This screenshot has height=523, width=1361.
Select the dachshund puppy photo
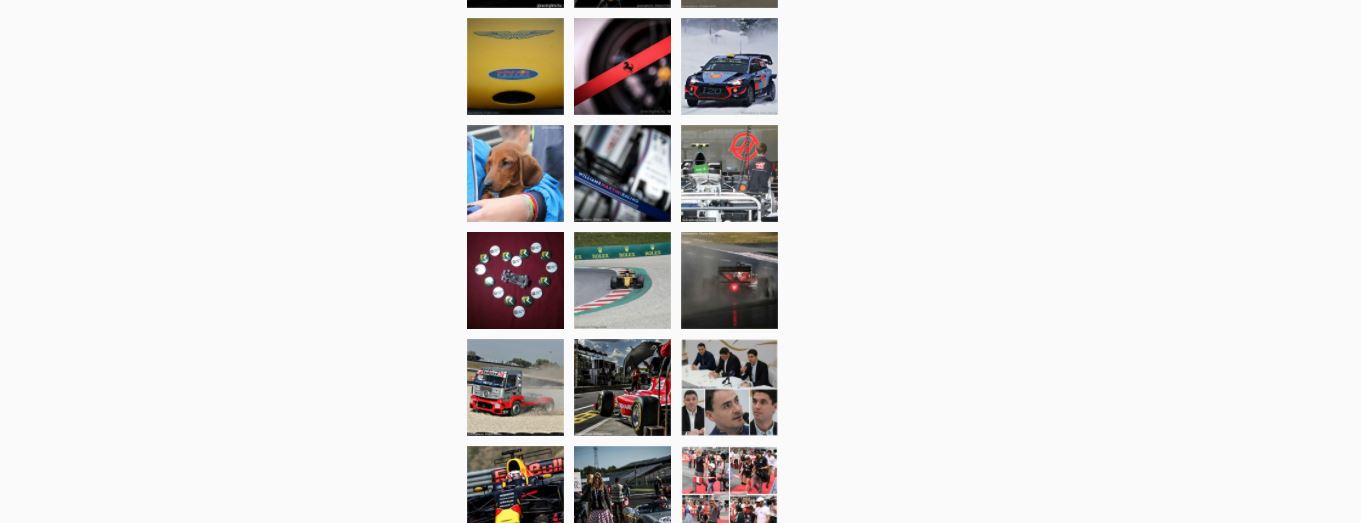click(515, 173)
